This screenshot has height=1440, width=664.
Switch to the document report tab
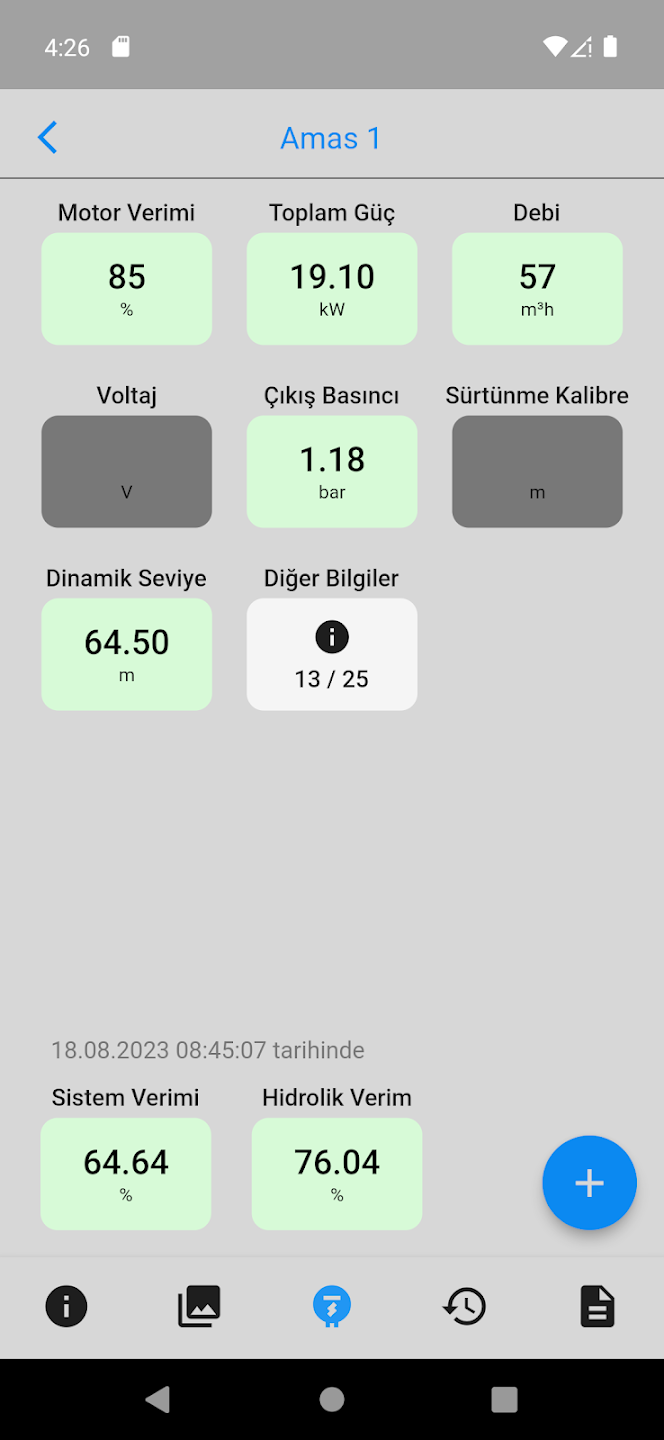click(x=597, y=1306)
